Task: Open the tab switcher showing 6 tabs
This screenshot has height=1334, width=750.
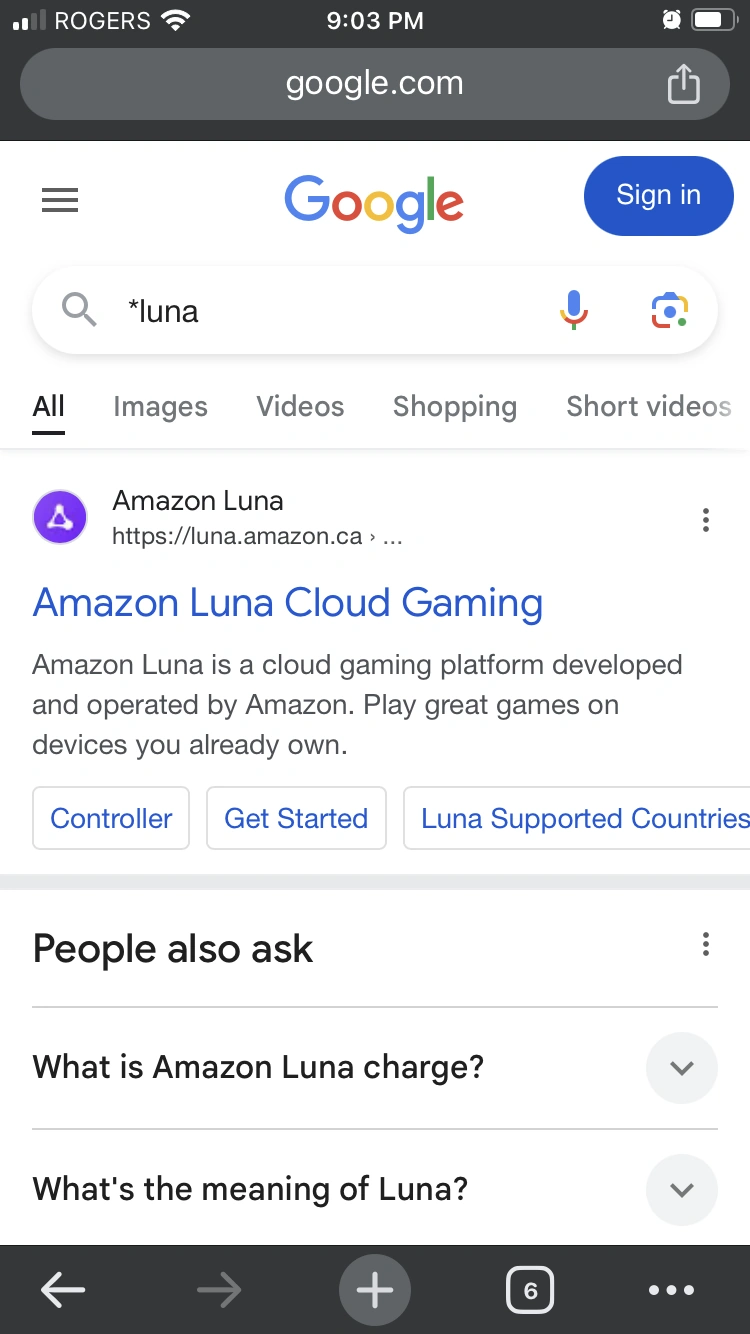Action: pyautogui.click(x=530, y=1291)
